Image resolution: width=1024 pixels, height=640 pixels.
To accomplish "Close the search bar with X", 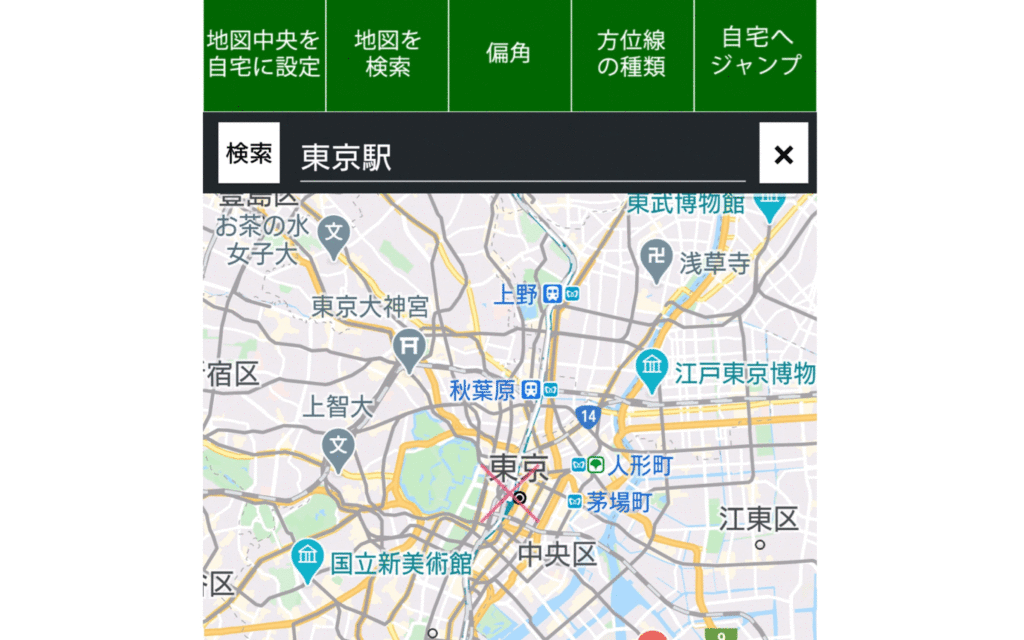I will tap(783, 154).
